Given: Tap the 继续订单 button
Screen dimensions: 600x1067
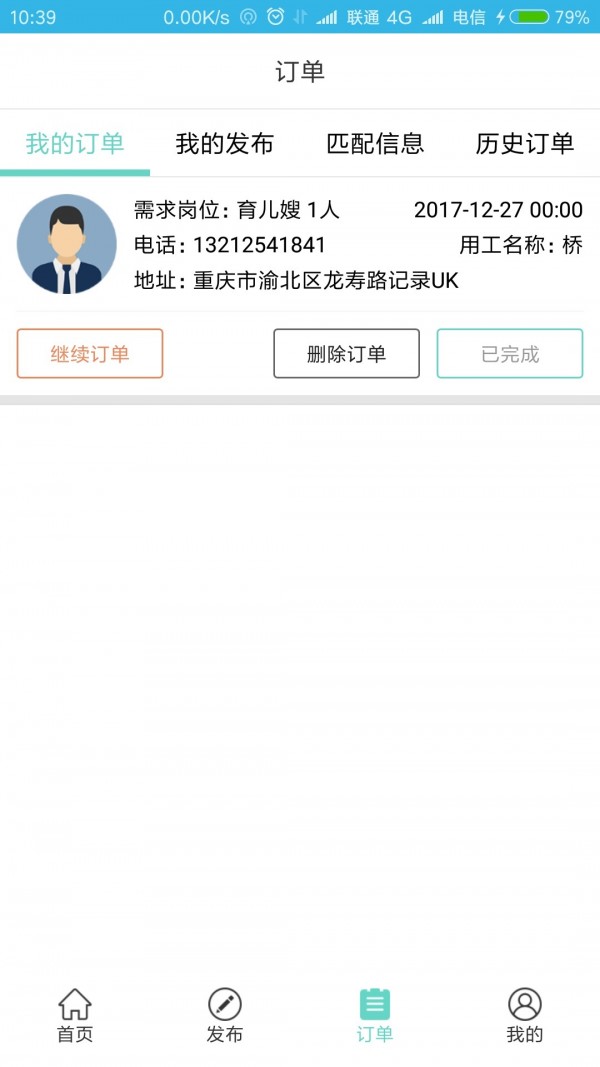Looking at the screenshot, I should (90, 354).
